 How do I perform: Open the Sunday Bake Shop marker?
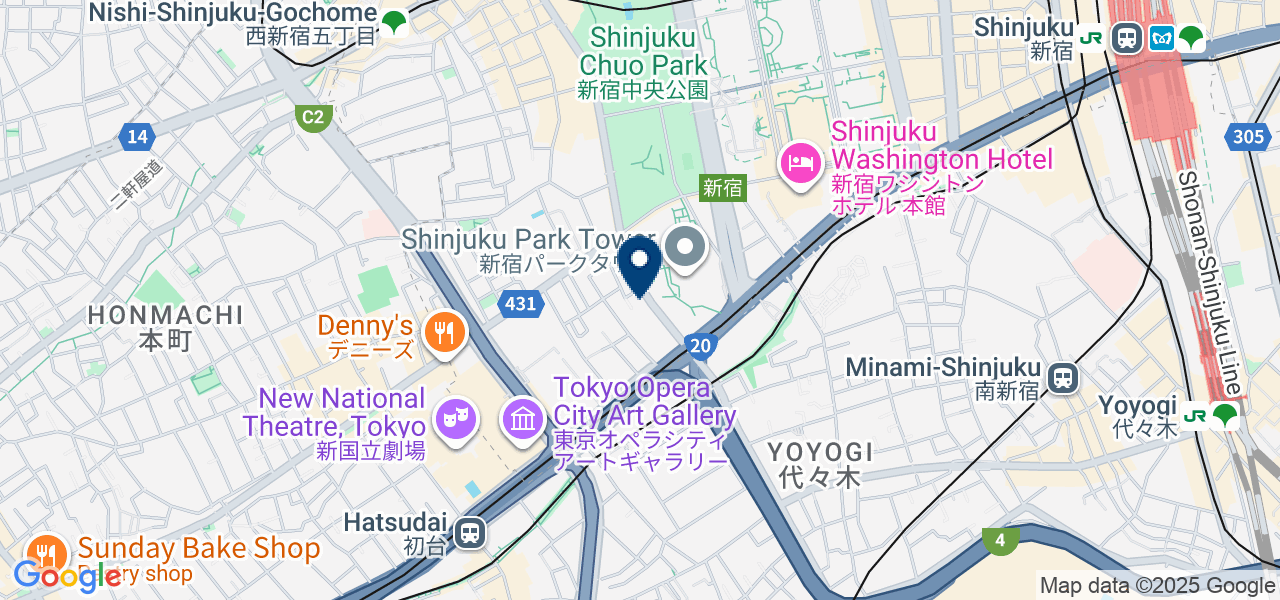click(45, 553)
